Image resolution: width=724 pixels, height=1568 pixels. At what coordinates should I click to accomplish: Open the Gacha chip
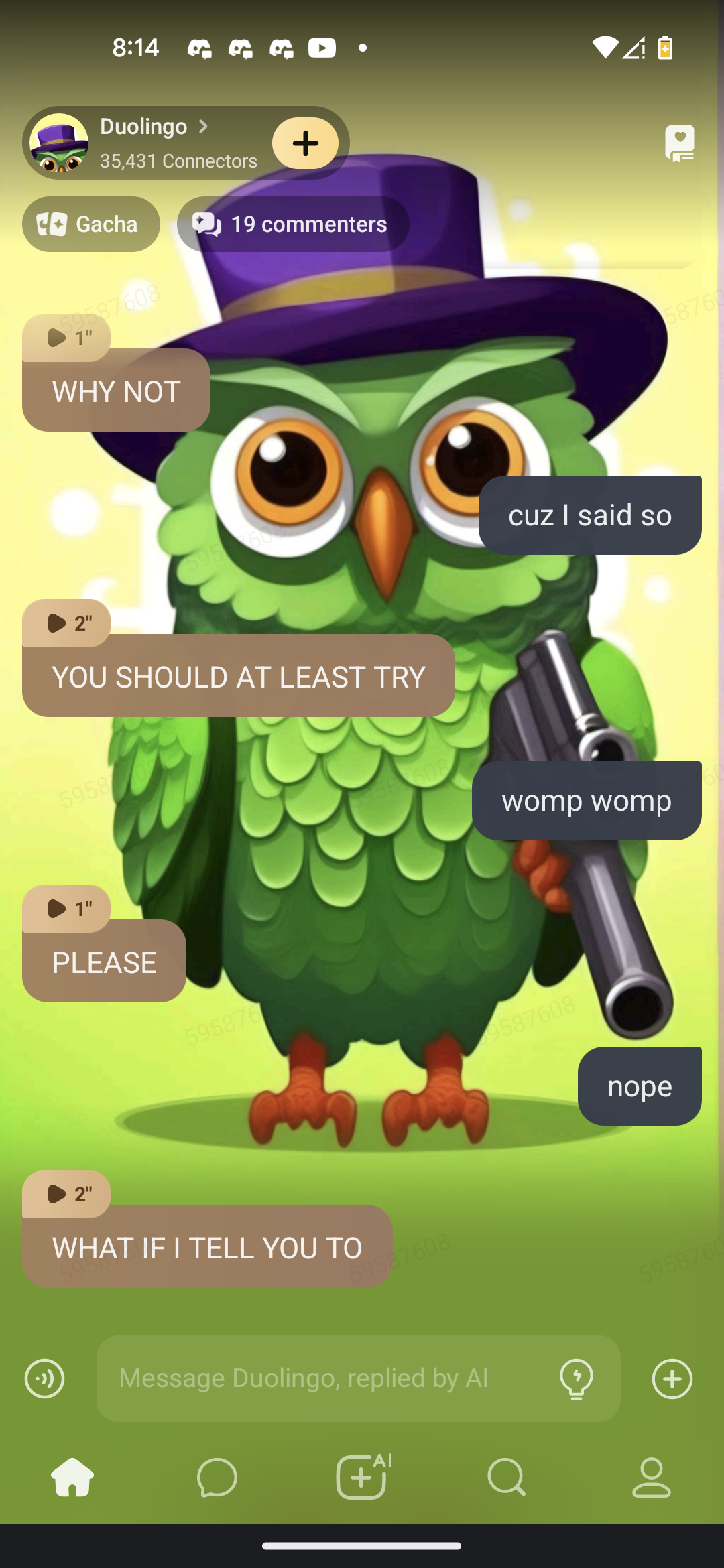coord(91,224)
